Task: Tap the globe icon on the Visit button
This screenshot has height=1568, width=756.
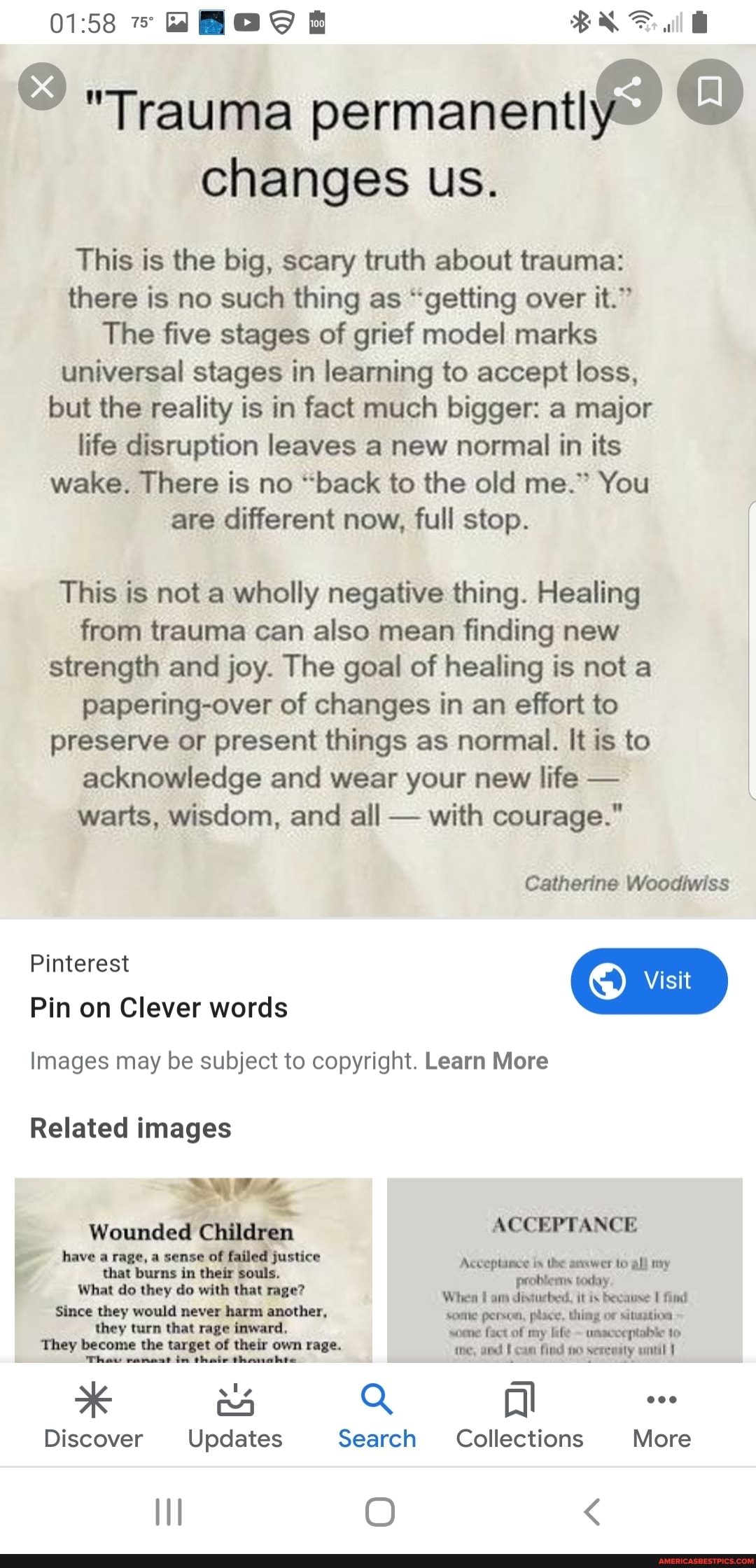Action: point(608,981)
